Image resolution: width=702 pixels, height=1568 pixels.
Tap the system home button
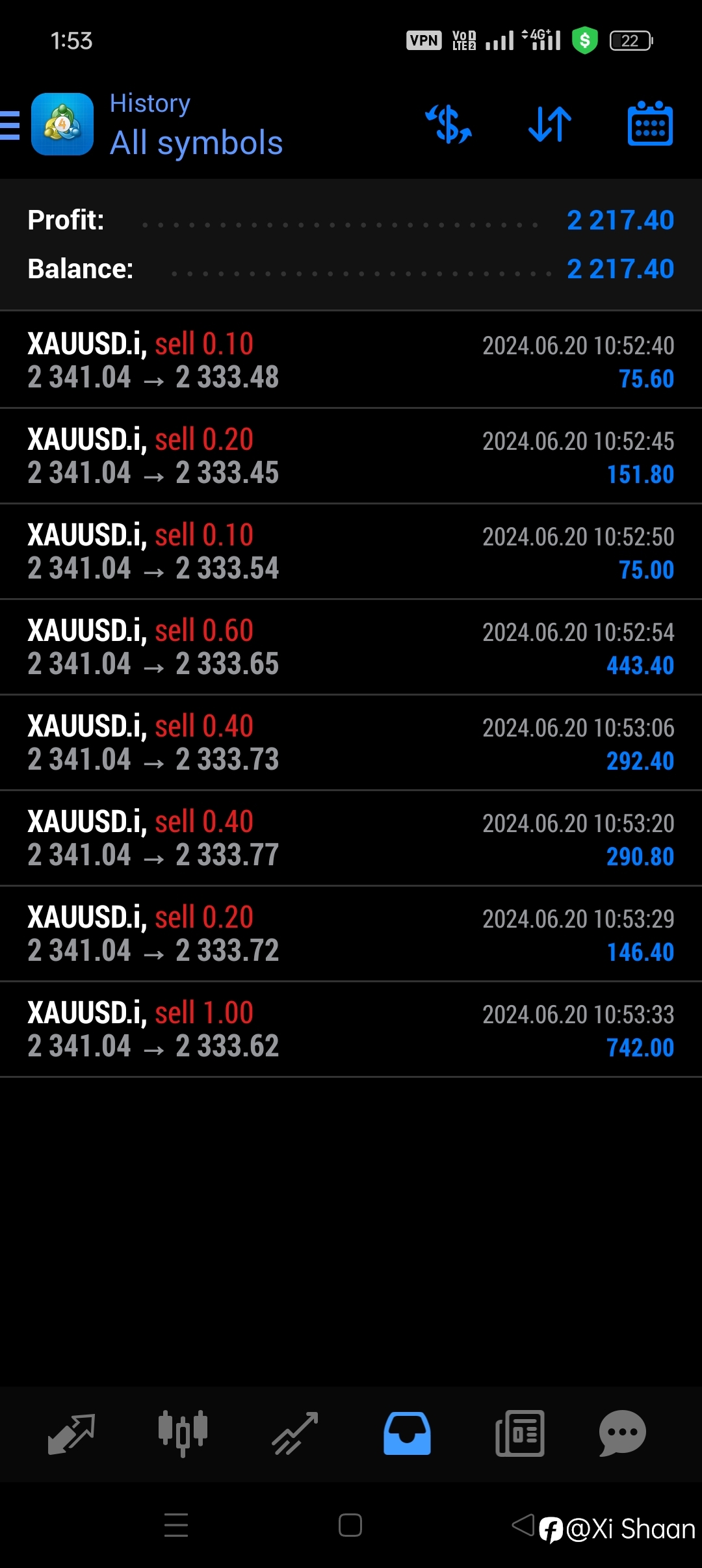click(350, 1525)
